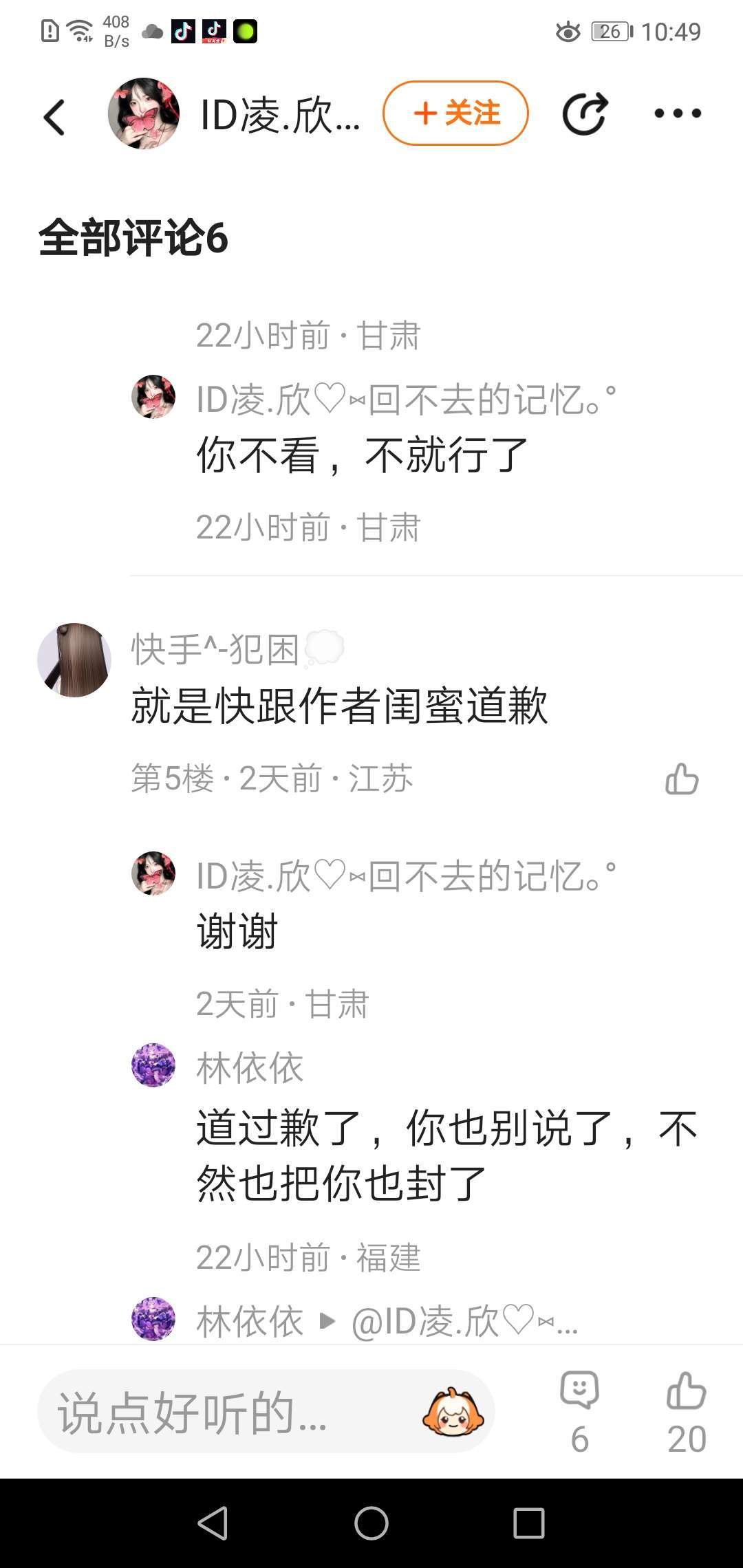Open the author's avatar in the header
The image size is (743, 1568).
point(144,113)
